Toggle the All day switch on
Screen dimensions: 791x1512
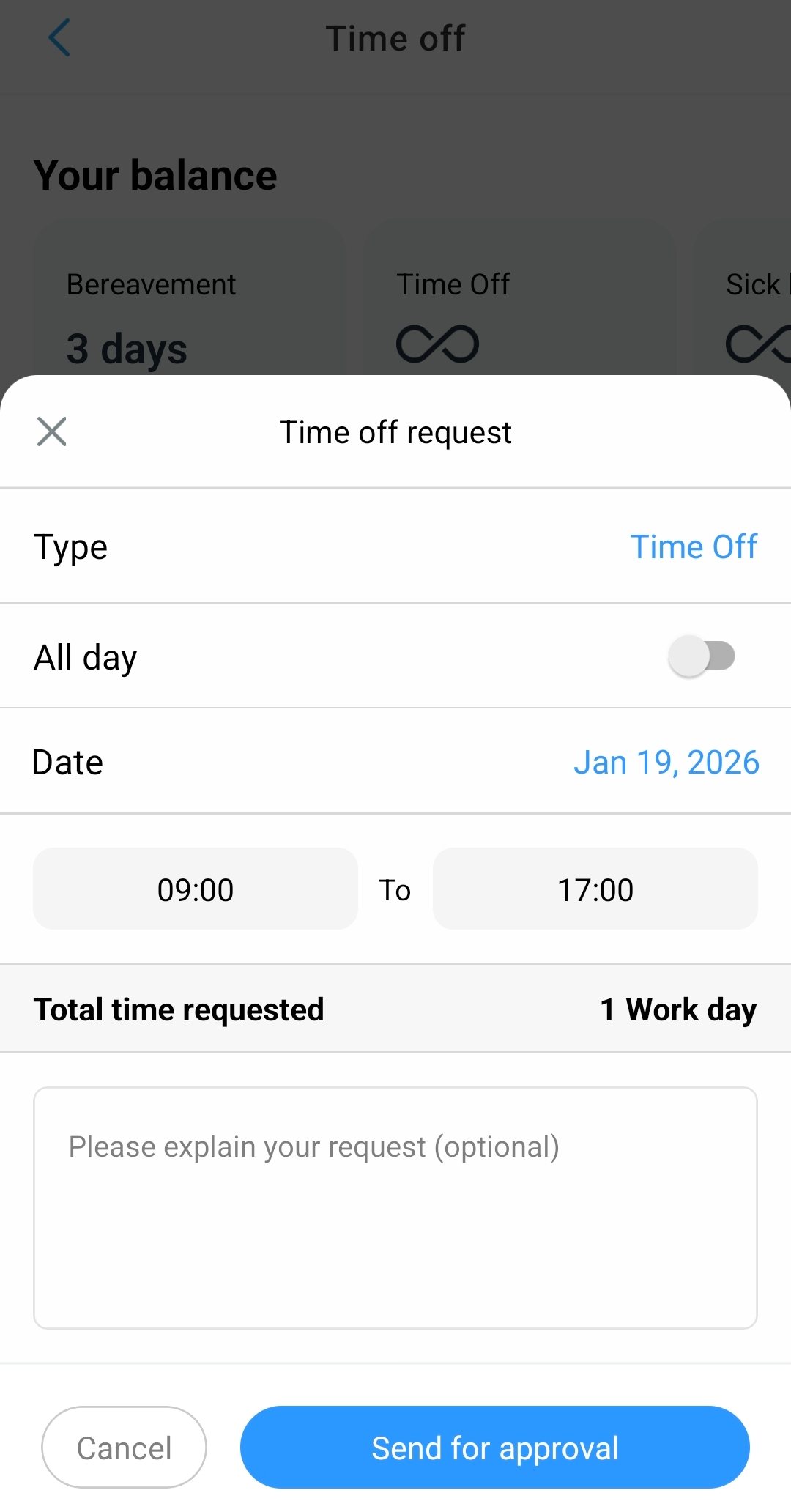pos(702,656)
